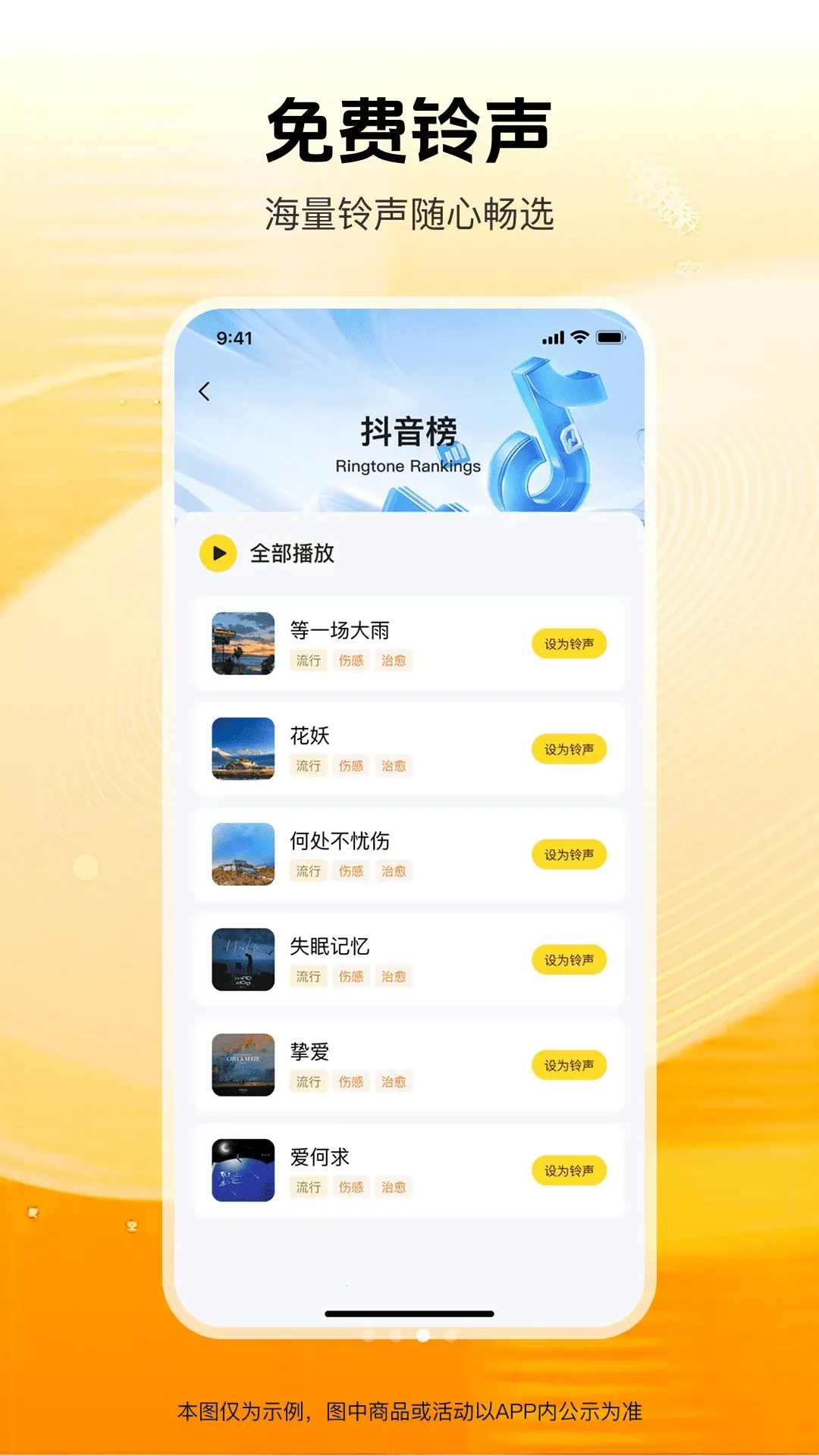The width and height of the screenshot is (819, 1456).
Task: Click 设为铃声 for 爱何求
Action: (569, 1170)
